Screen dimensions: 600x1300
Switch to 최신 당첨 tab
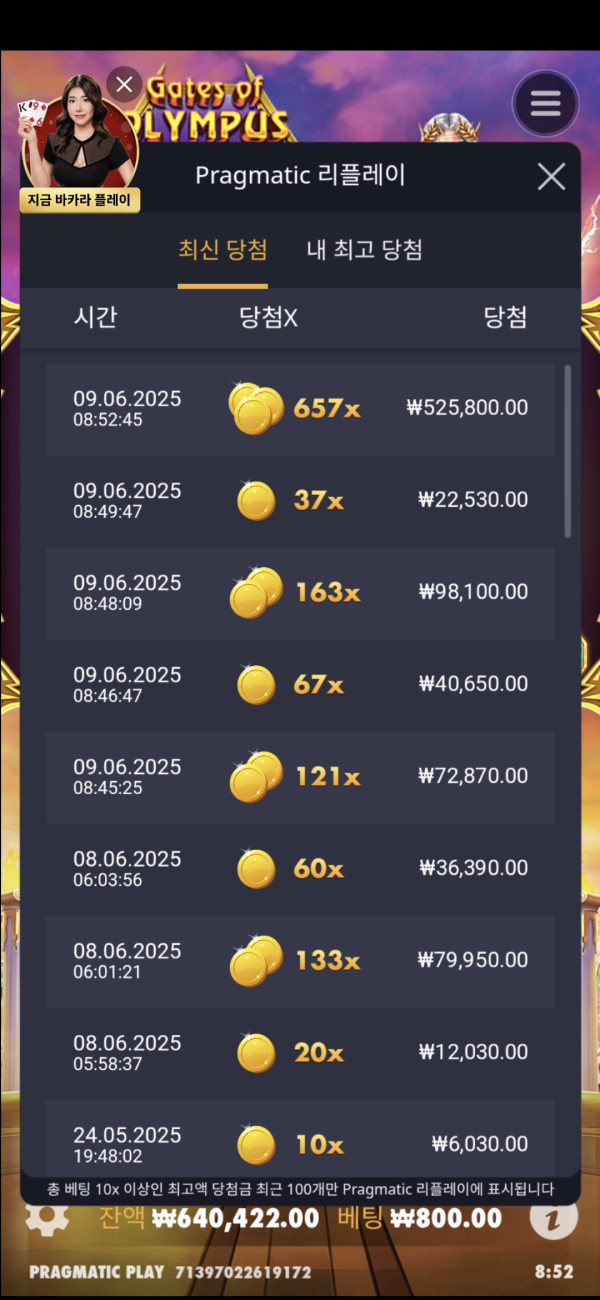point(222,250)
